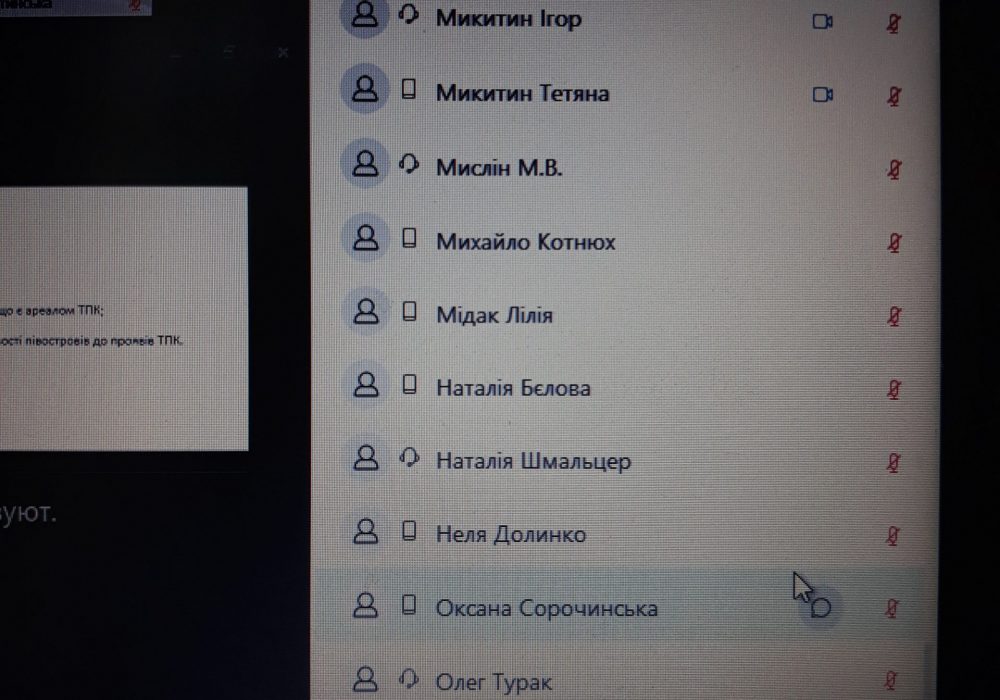Viewport: 1000px width, 700px height.
Task: Tap camera icon next to Микитин Тетяна
Action: pos(822,95)
